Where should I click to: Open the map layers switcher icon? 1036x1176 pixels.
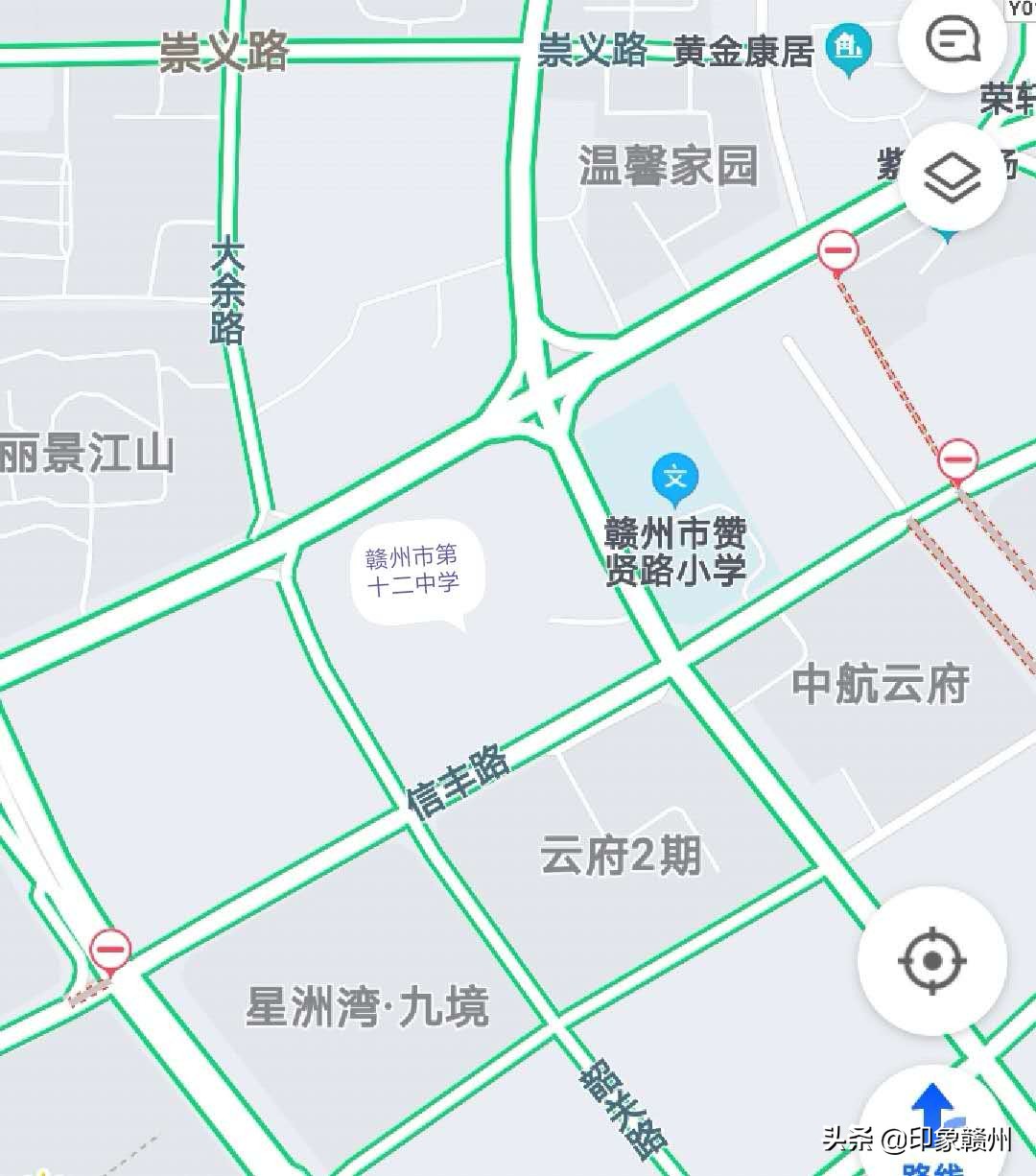click(x=953, y=175)
